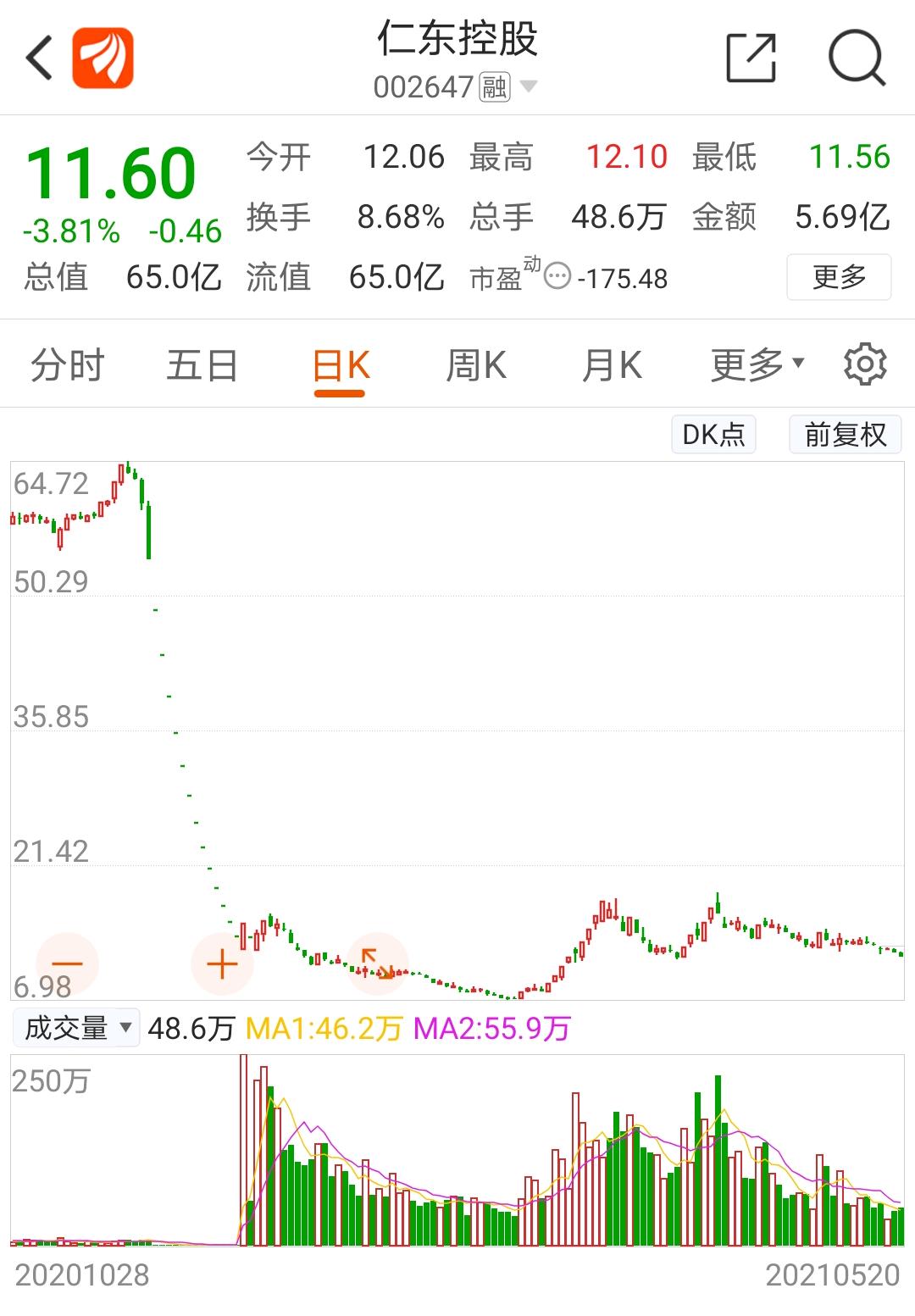Switch price adjustment to 前复权
915x1316 pixels.
click(844, 434)
